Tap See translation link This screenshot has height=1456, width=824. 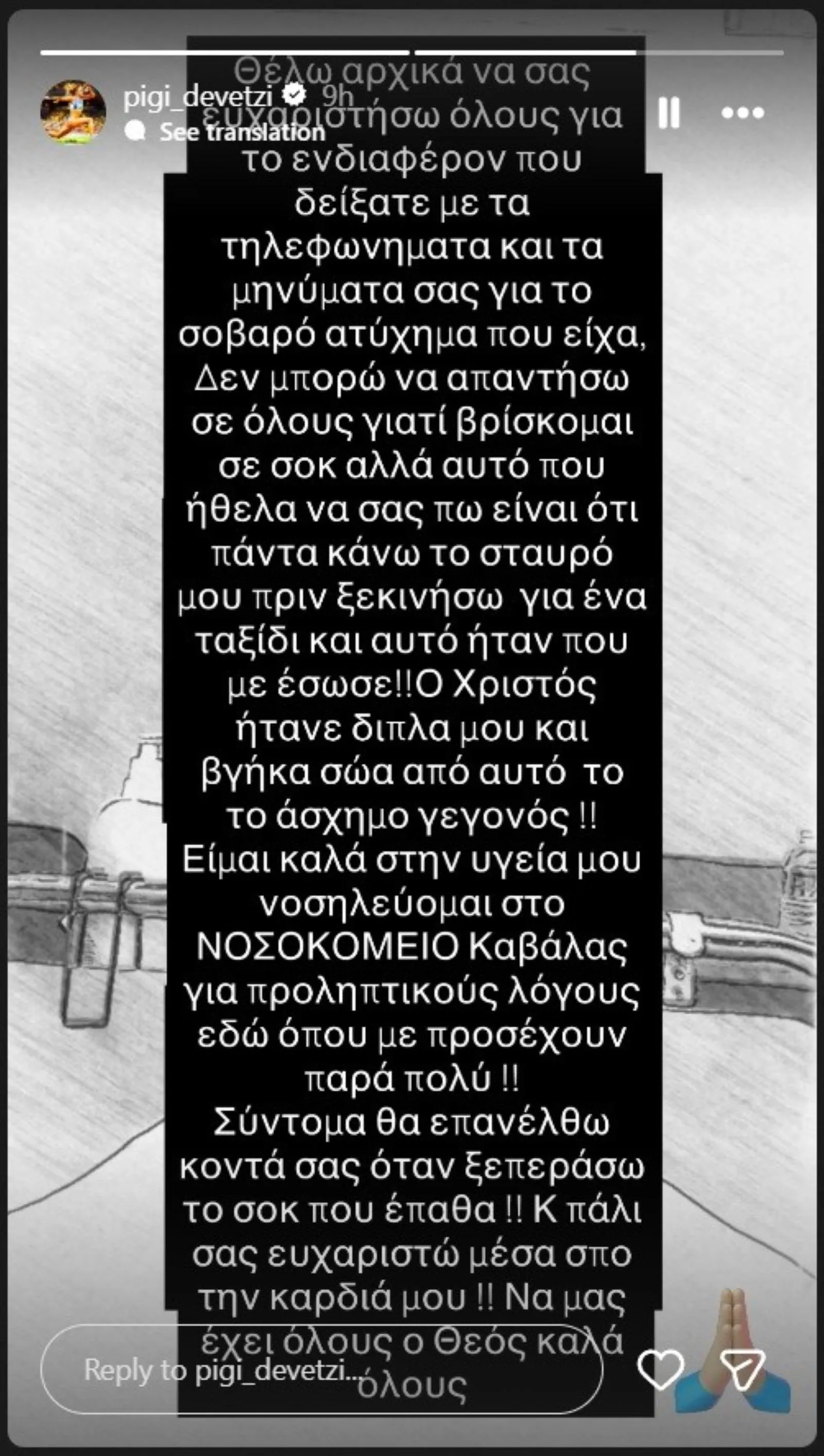click(242, 132)
